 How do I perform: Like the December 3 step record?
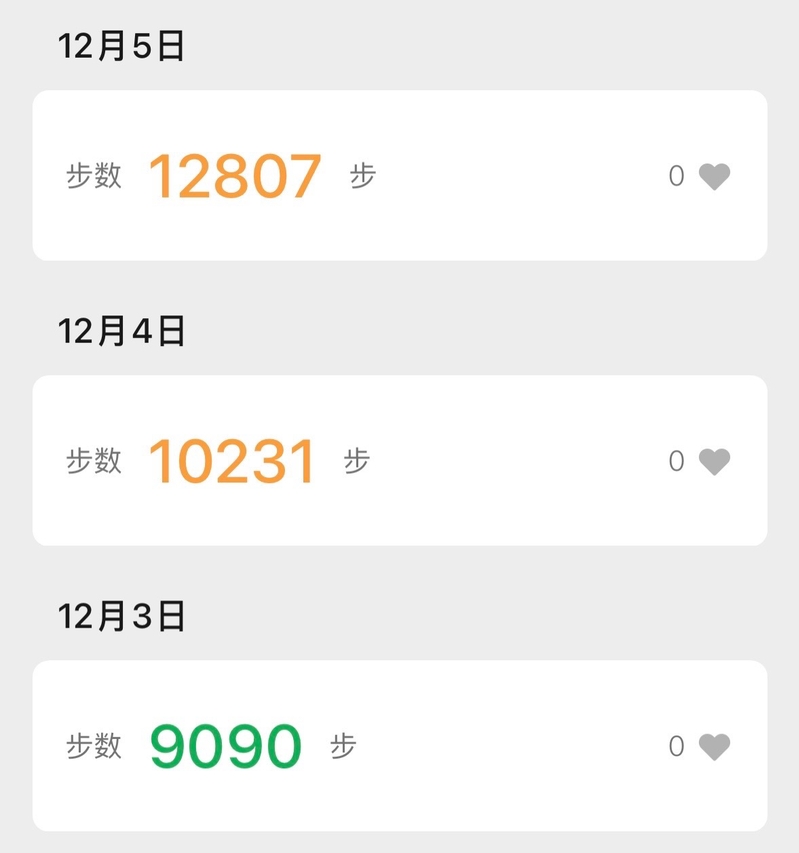click(x=714, y=747)
